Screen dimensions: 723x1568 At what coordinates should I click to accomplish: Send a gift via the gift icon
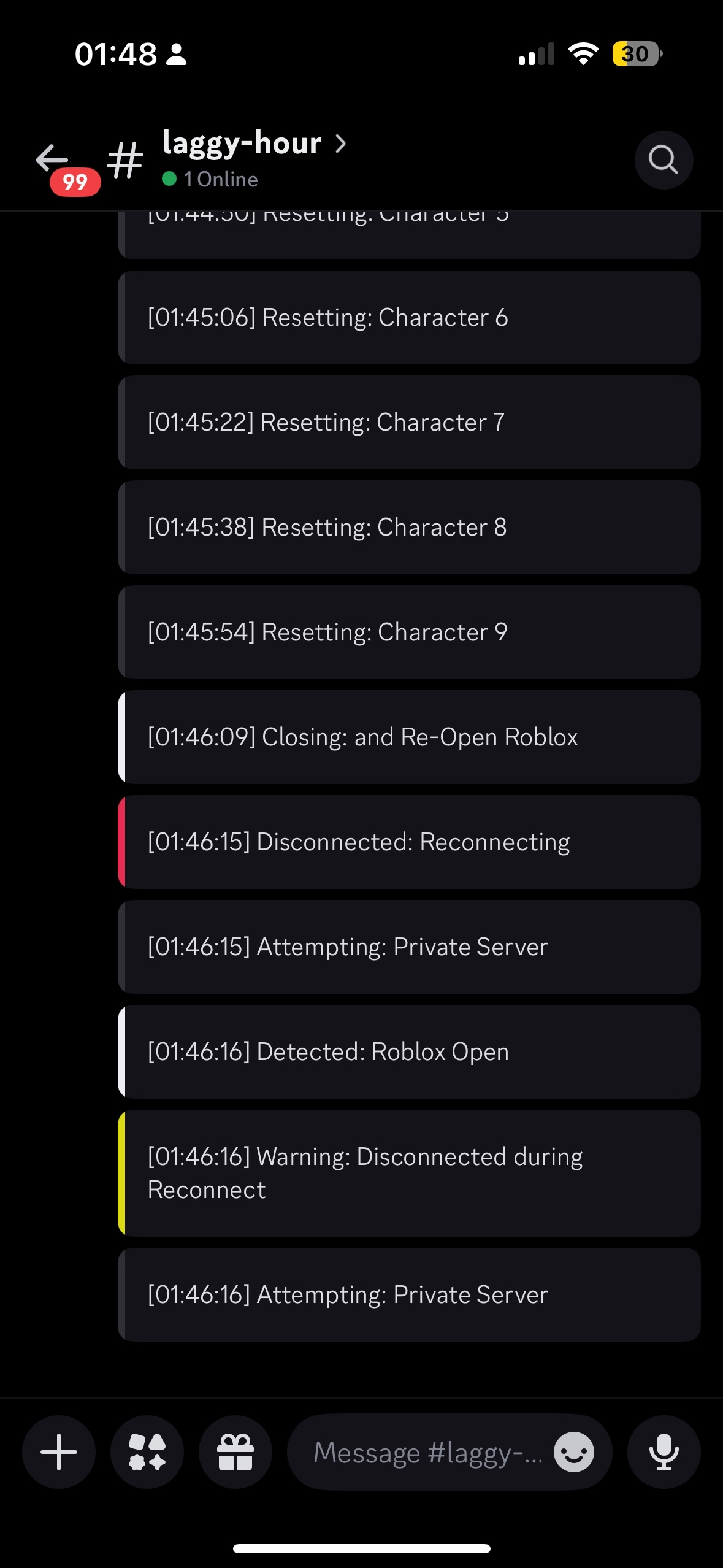point(235,1451)
